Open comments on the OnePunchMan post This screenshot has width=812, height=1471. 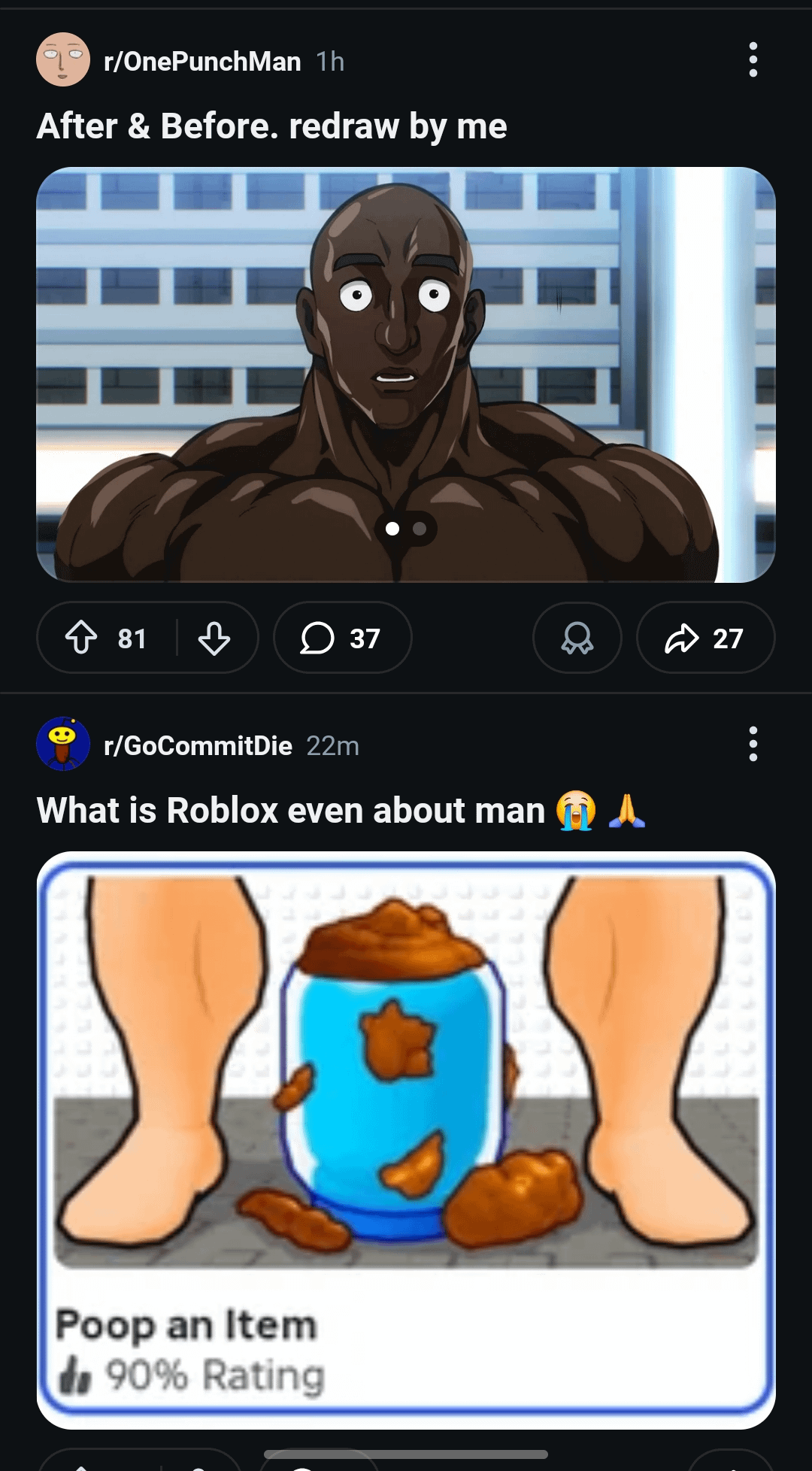pyautogui.click(x=342, y=638)
